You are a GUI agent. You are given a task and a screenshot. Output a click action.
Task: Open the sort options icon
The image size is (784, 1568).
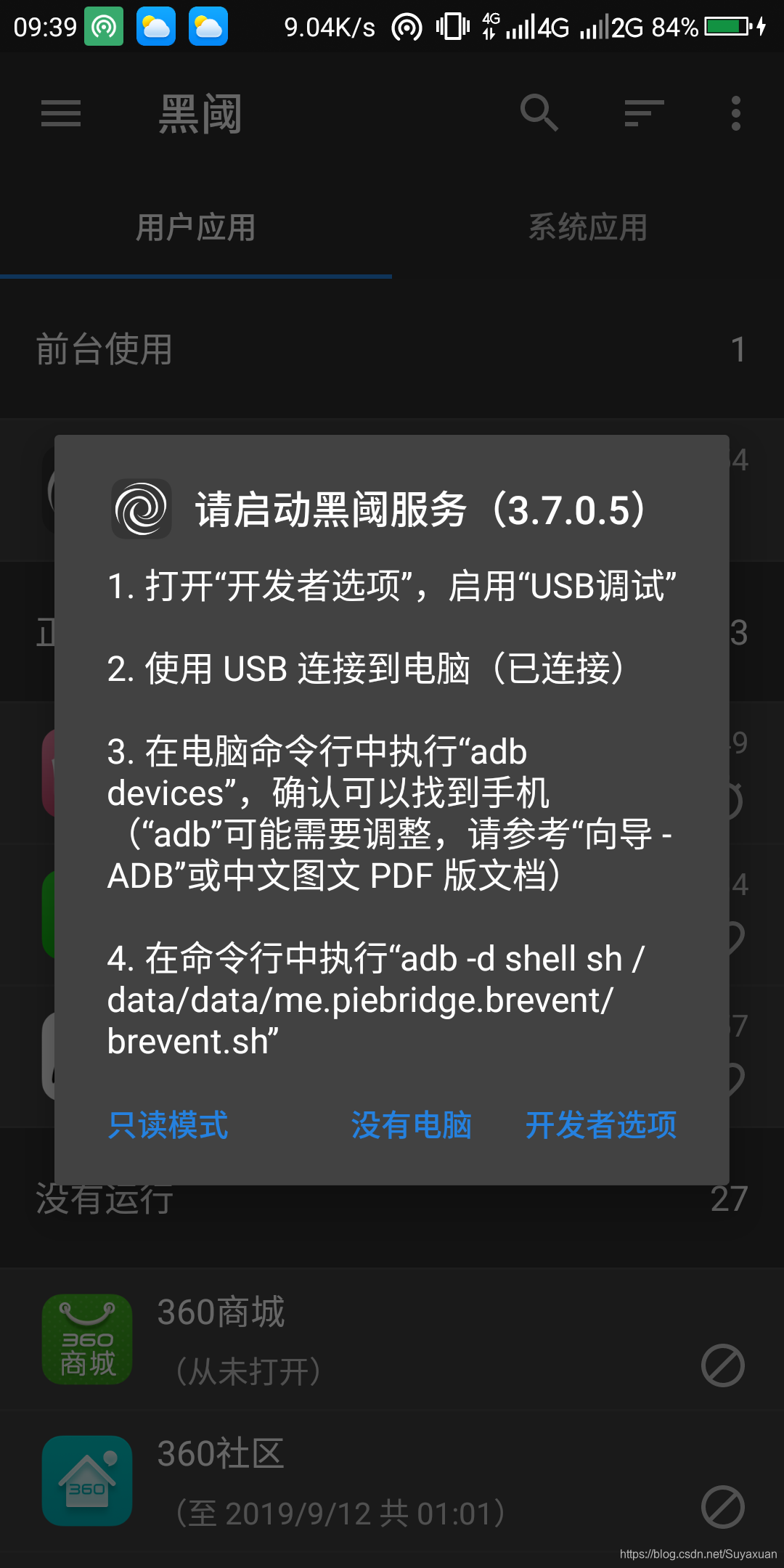644,114
